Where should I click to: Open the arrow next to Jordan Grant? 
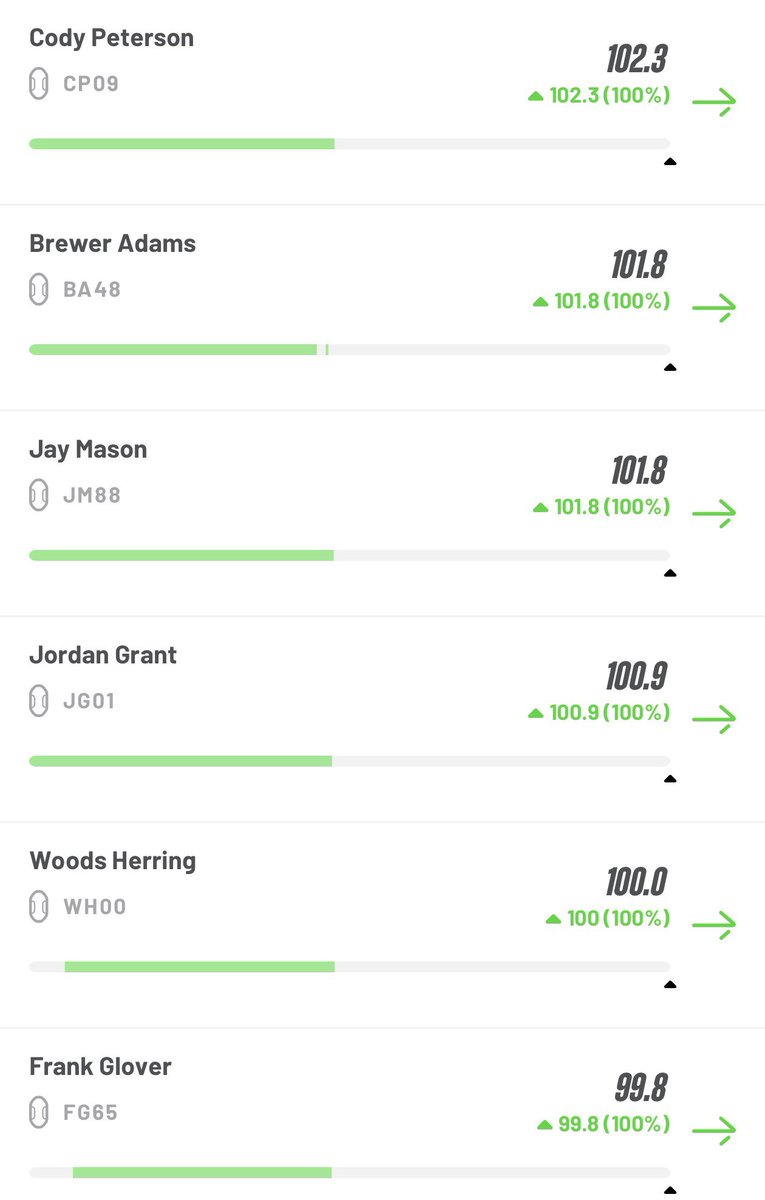(715, 718)
